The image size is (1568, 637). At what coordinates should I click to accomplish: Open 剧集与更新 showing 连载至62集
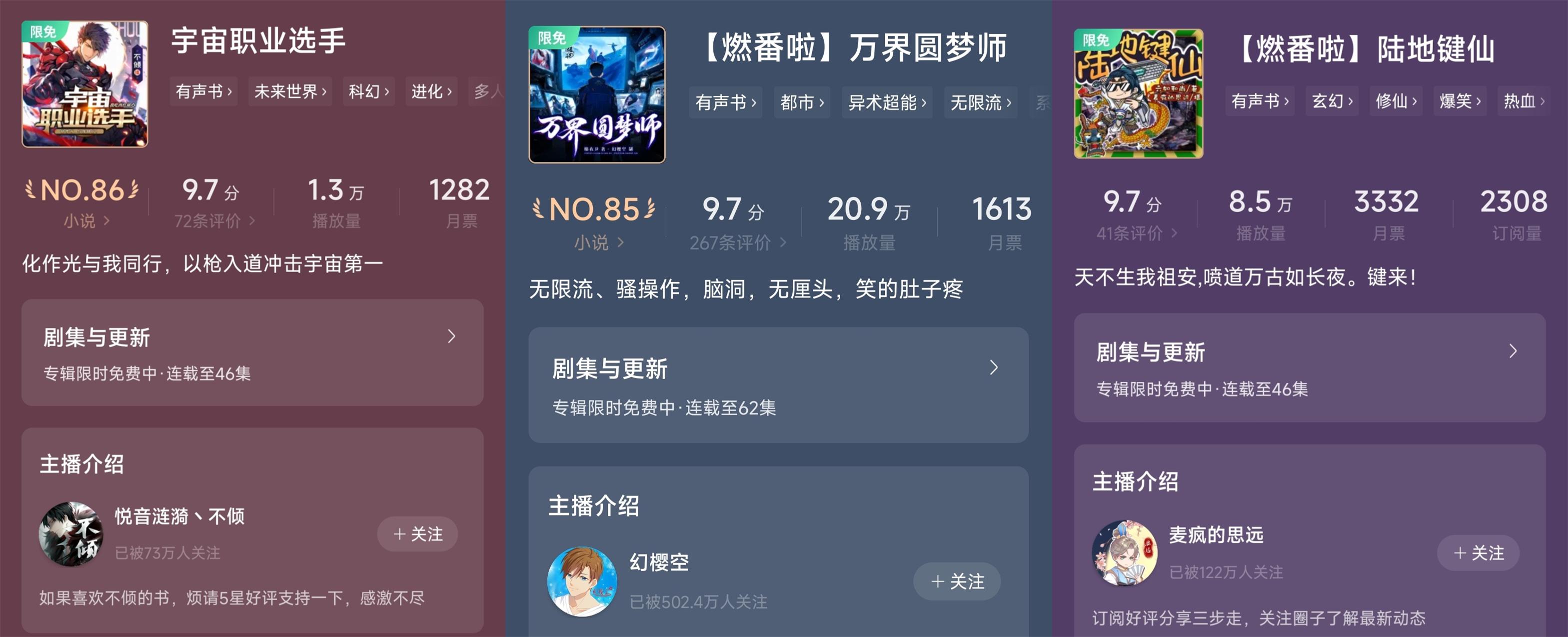tap(779, 385)
